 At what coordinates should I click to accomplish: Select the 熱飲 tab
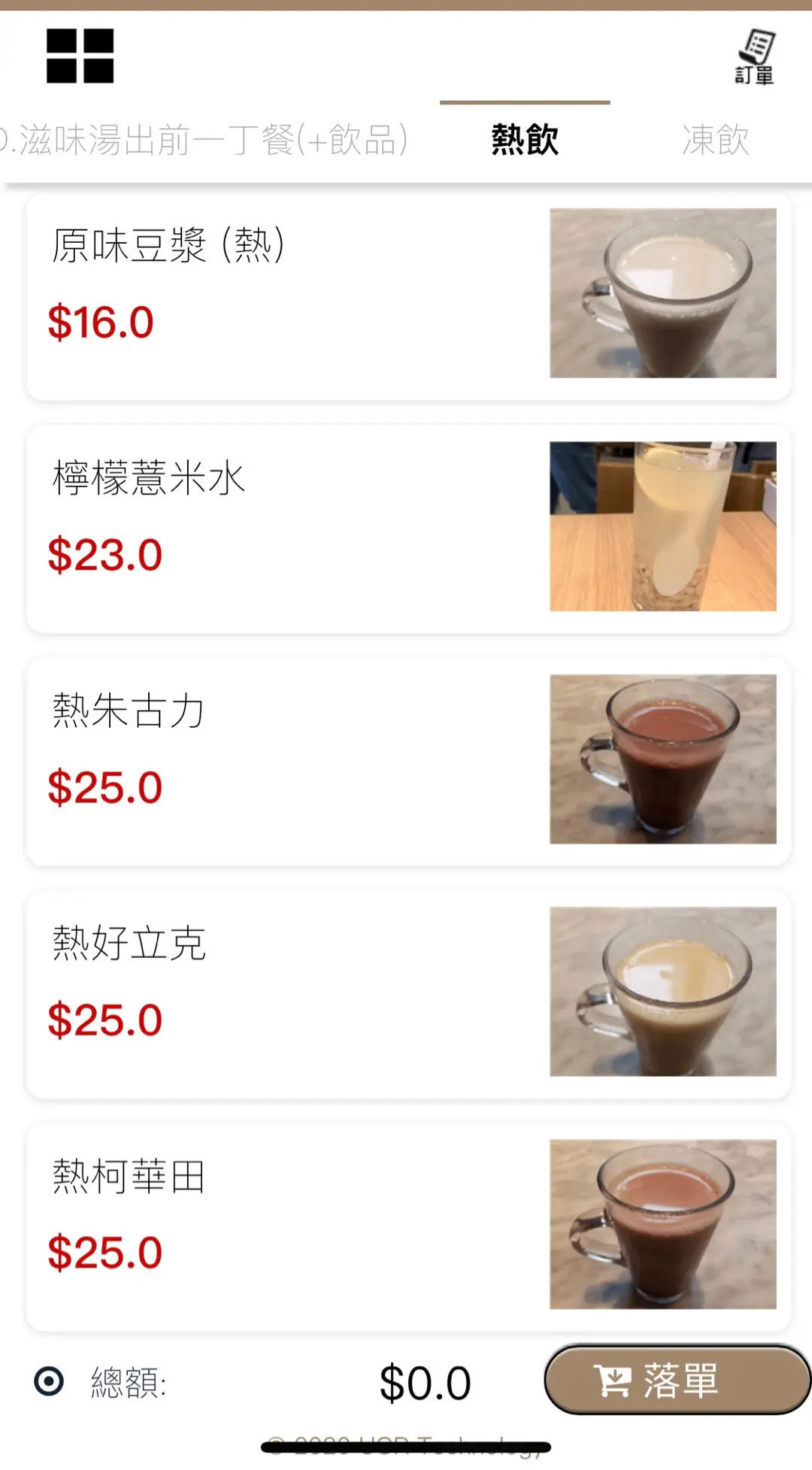pyautogui.click(x=525, y=140)
